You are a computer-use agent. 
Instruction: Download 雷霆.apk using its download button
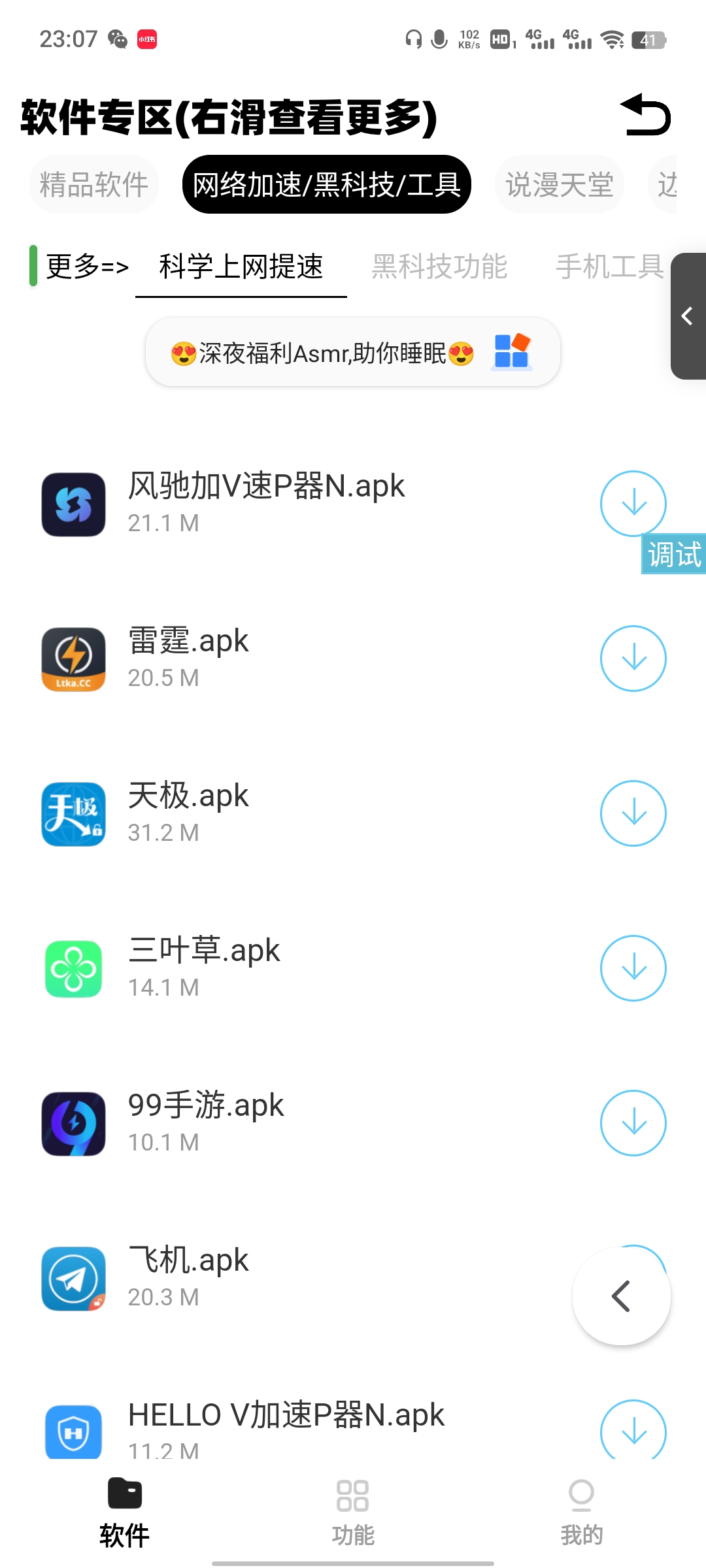(x=633, y=659)
